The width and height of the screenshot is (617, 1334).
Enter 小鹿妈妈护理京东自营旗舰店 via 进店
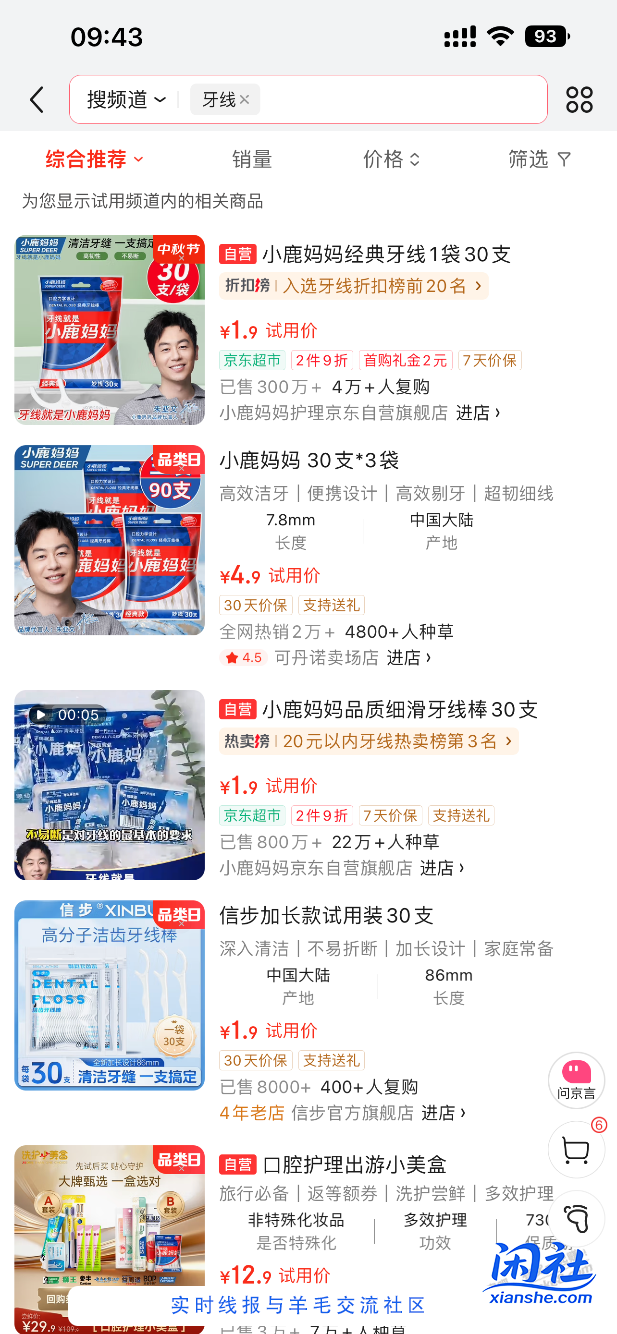pos(478,412)
